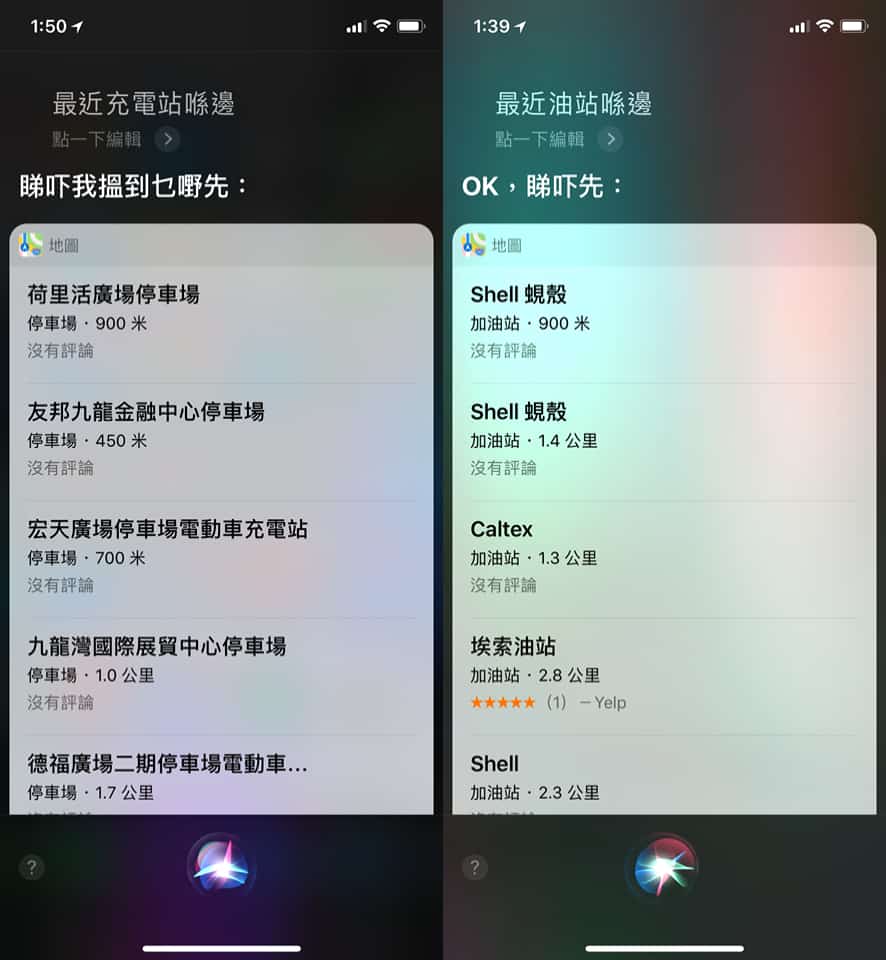Open Siri help beside the parking results
The width and height of the screenshot is (886, 960).
[31, 867]
